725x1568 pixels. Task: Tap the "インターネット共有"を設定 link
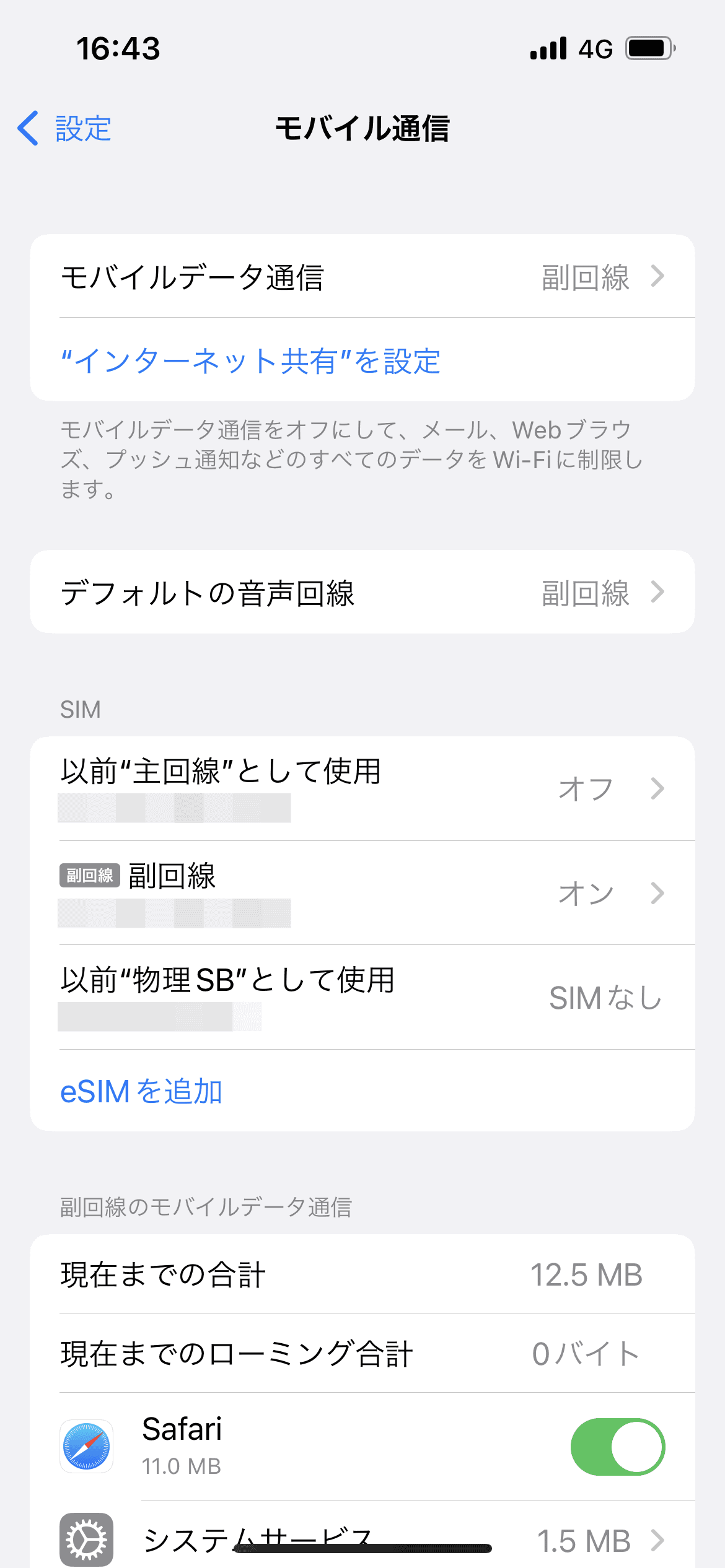(x=250, y=362)
